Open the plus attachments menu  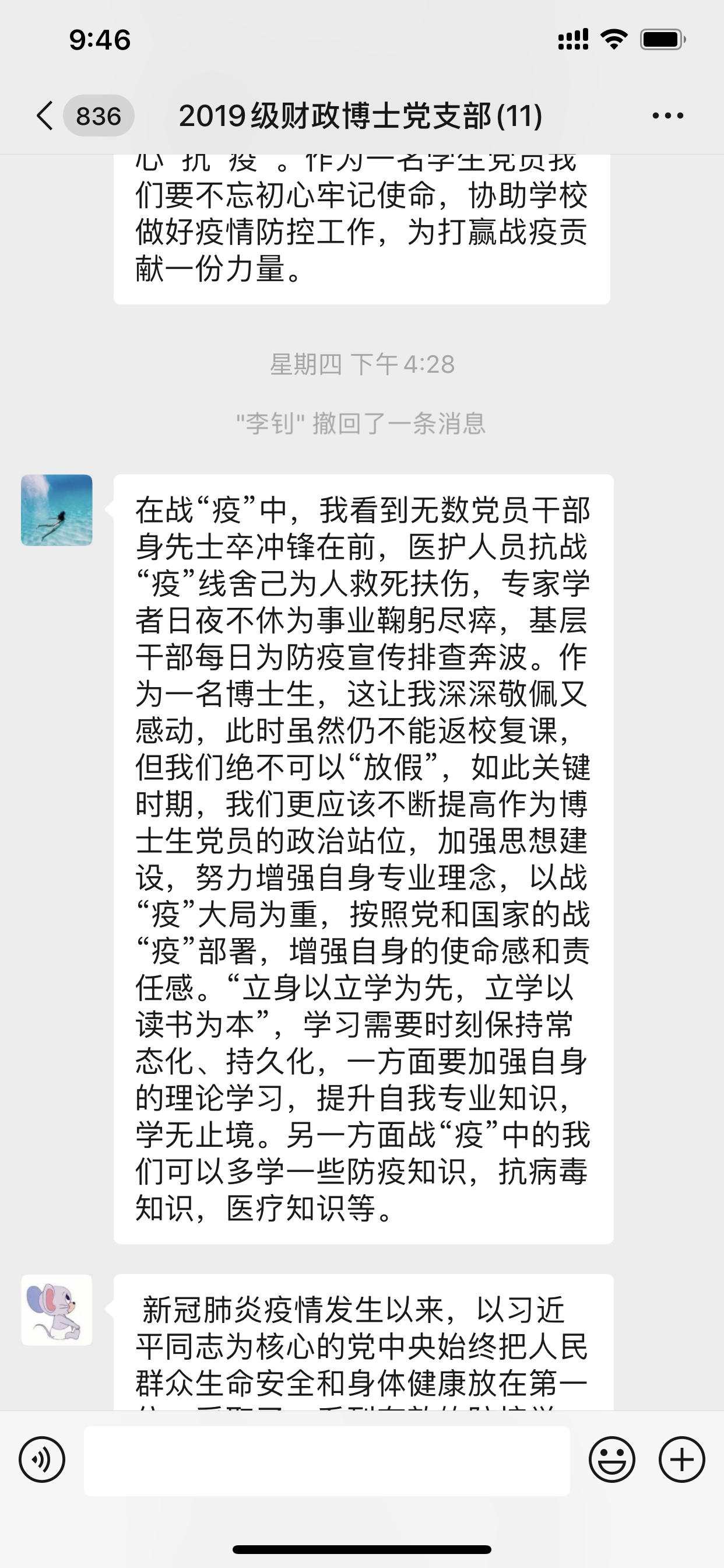681,1459
